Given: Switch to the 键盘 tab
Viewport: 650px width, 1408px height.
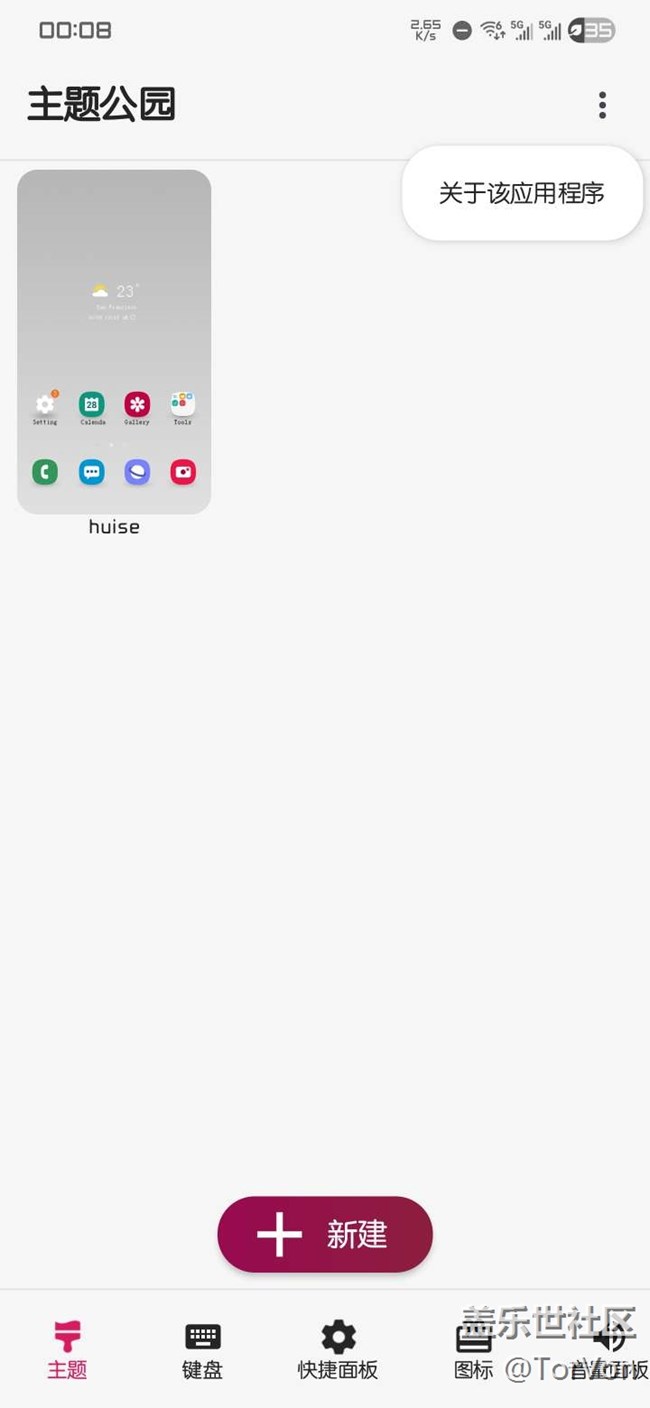Looking at the screenshot, I should pyautogui.click(x=203, y=1350).
